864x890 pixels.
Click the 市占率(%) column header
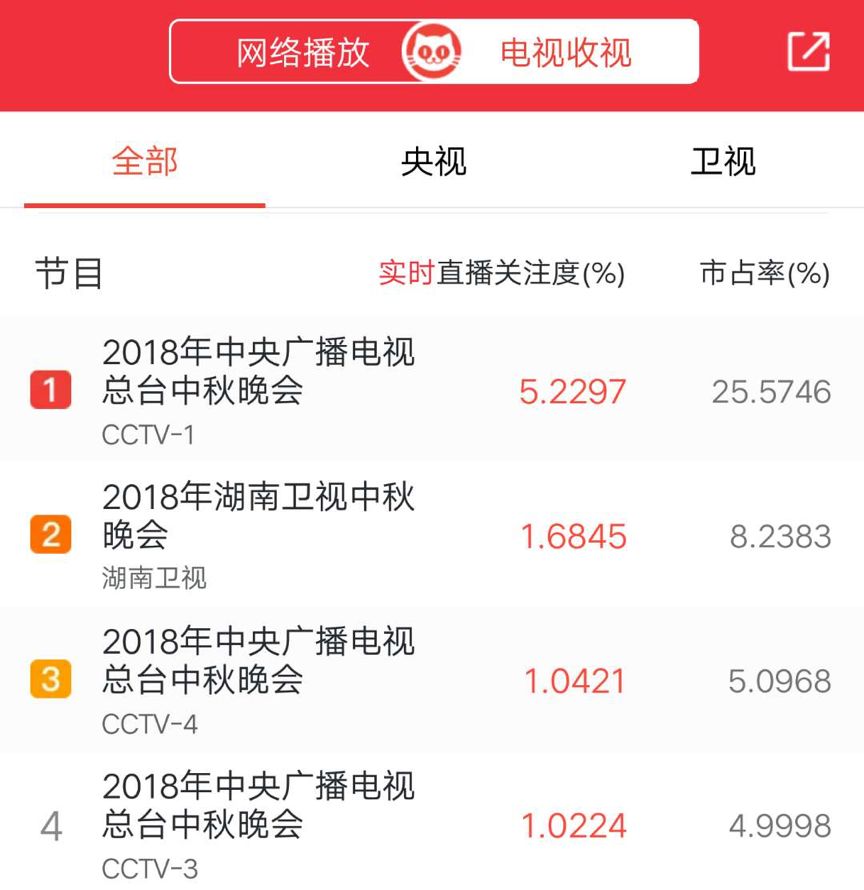[764, 273]
